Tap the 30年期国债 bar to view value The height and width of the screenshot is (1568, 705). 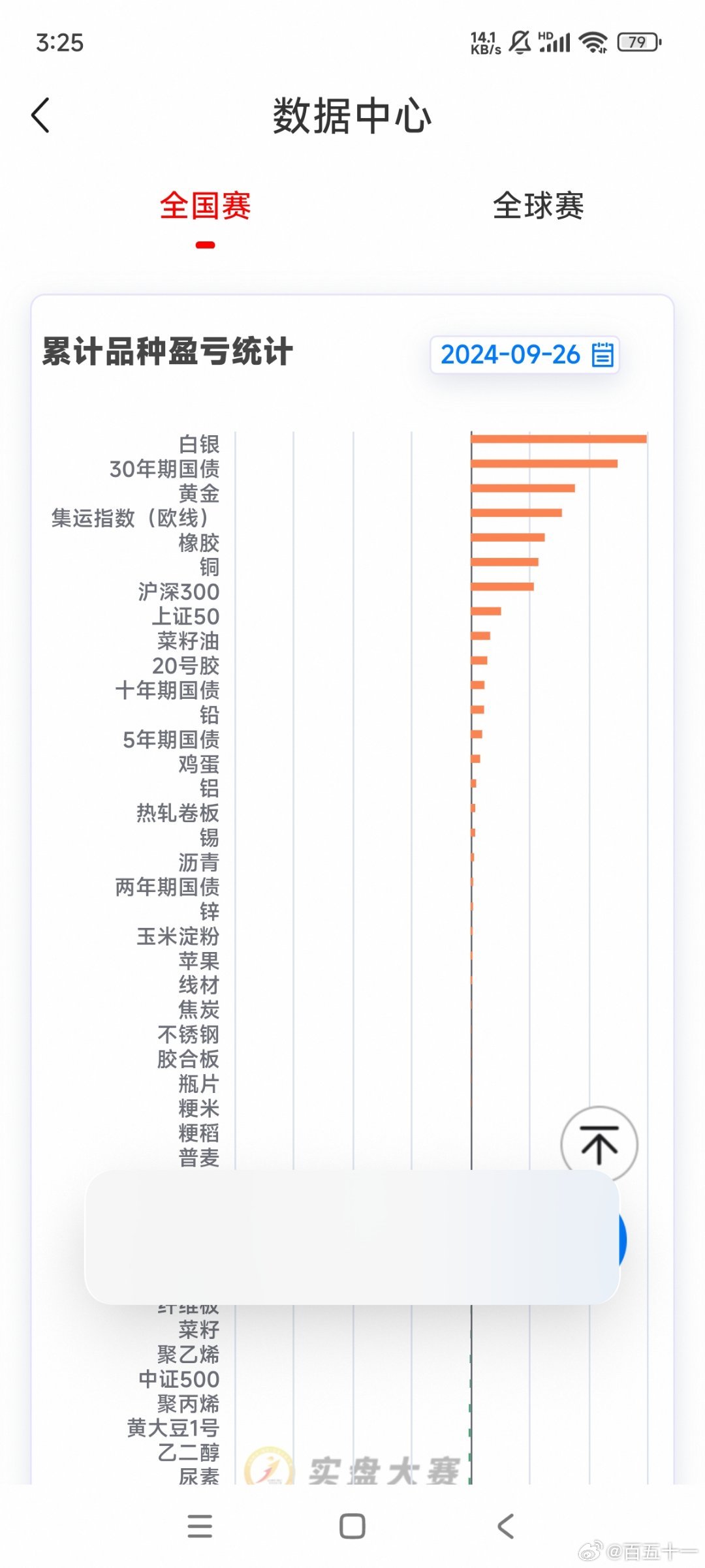[x=544, y=463]
